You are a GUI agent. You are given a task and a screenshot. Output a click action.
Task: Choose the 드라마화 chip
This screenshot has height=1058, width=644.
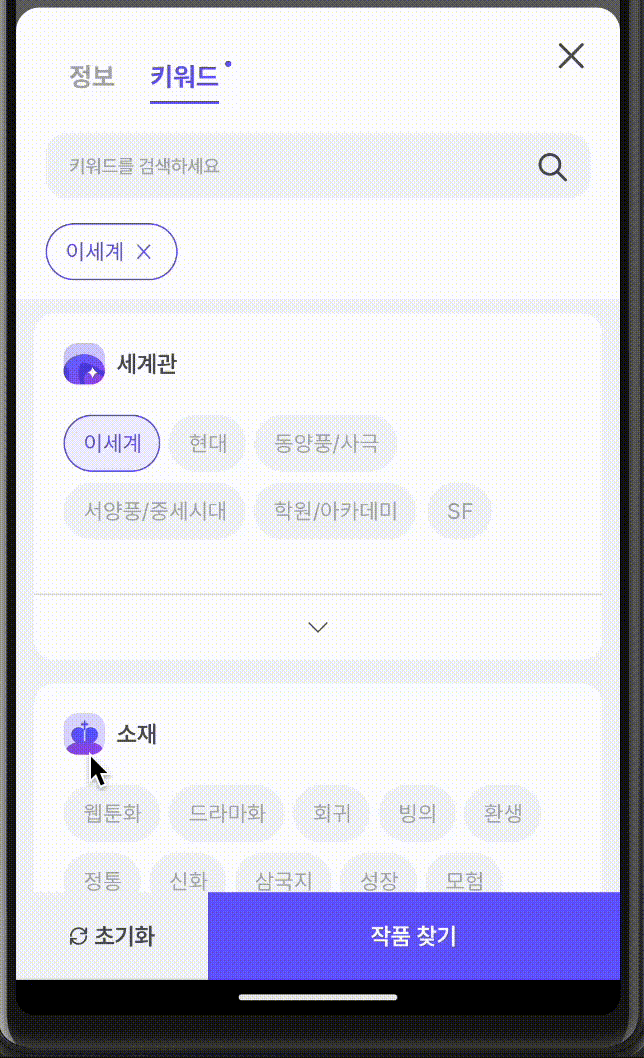(227, 813)
